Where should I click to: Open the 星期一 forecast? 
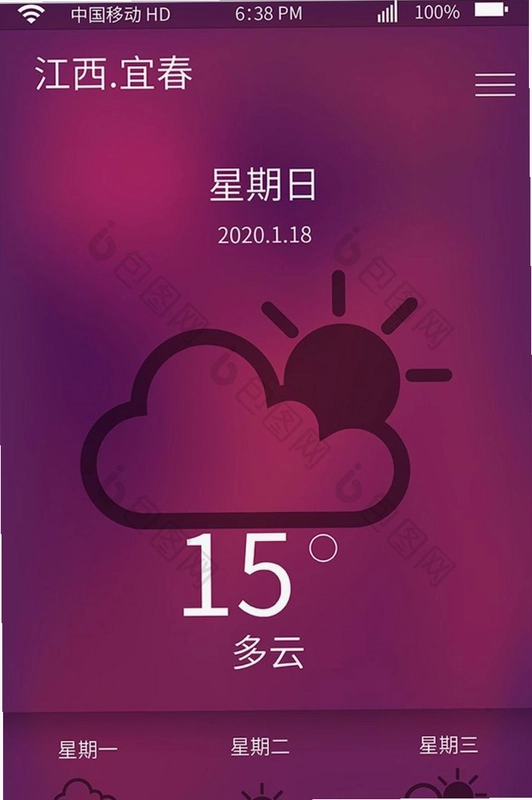click(x=87, y=750)
